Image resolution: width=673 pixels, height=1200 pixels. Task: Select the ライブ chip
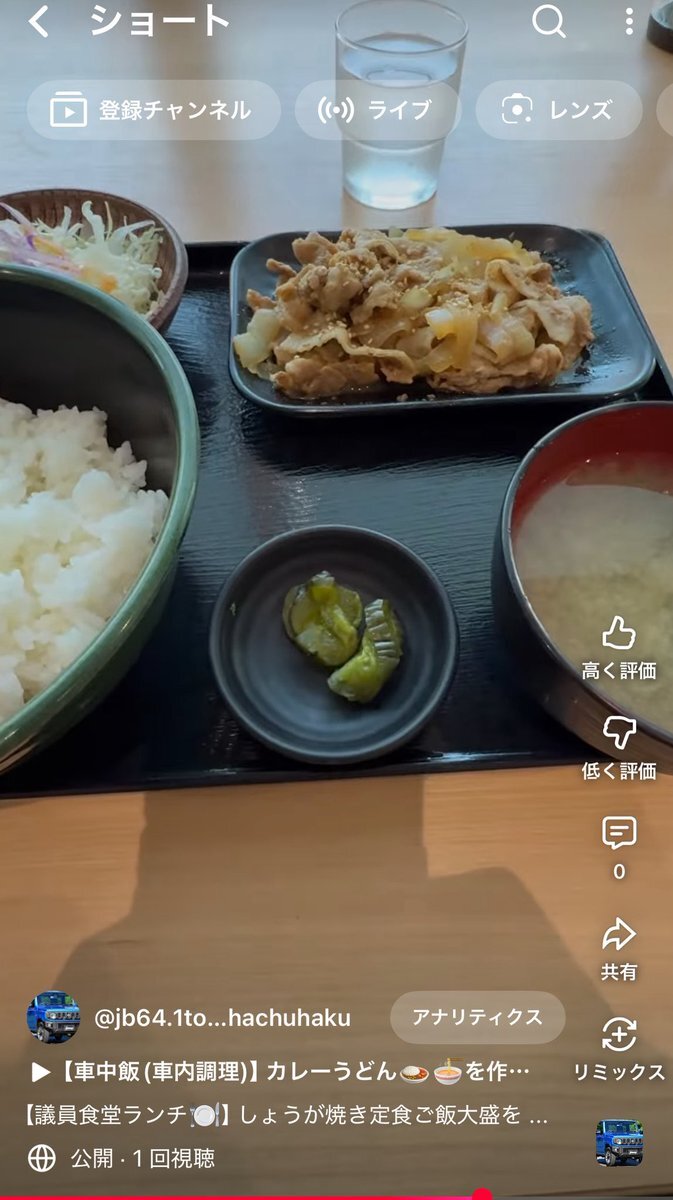coord(375,110)
